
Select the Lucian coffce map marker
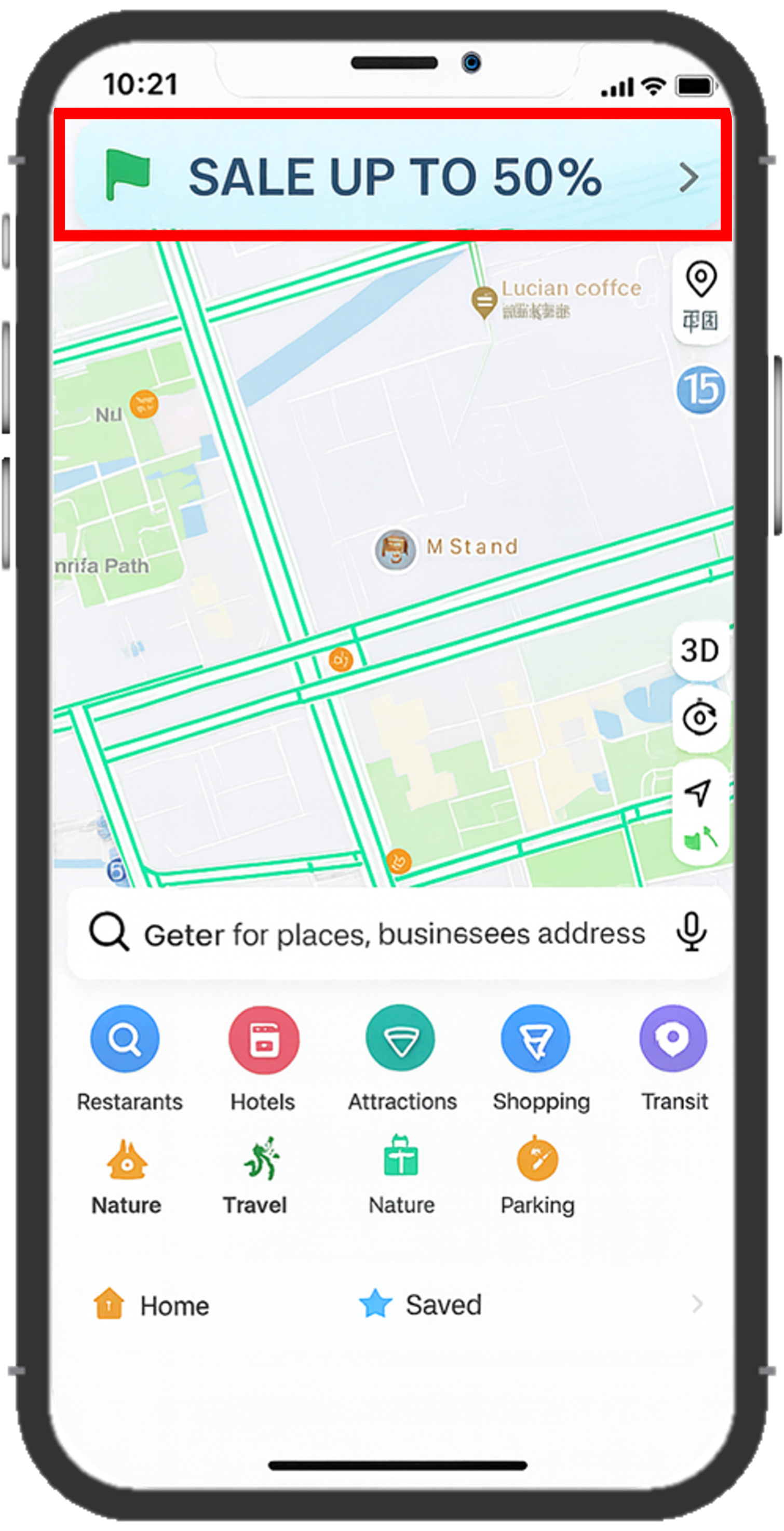point(484,301)
